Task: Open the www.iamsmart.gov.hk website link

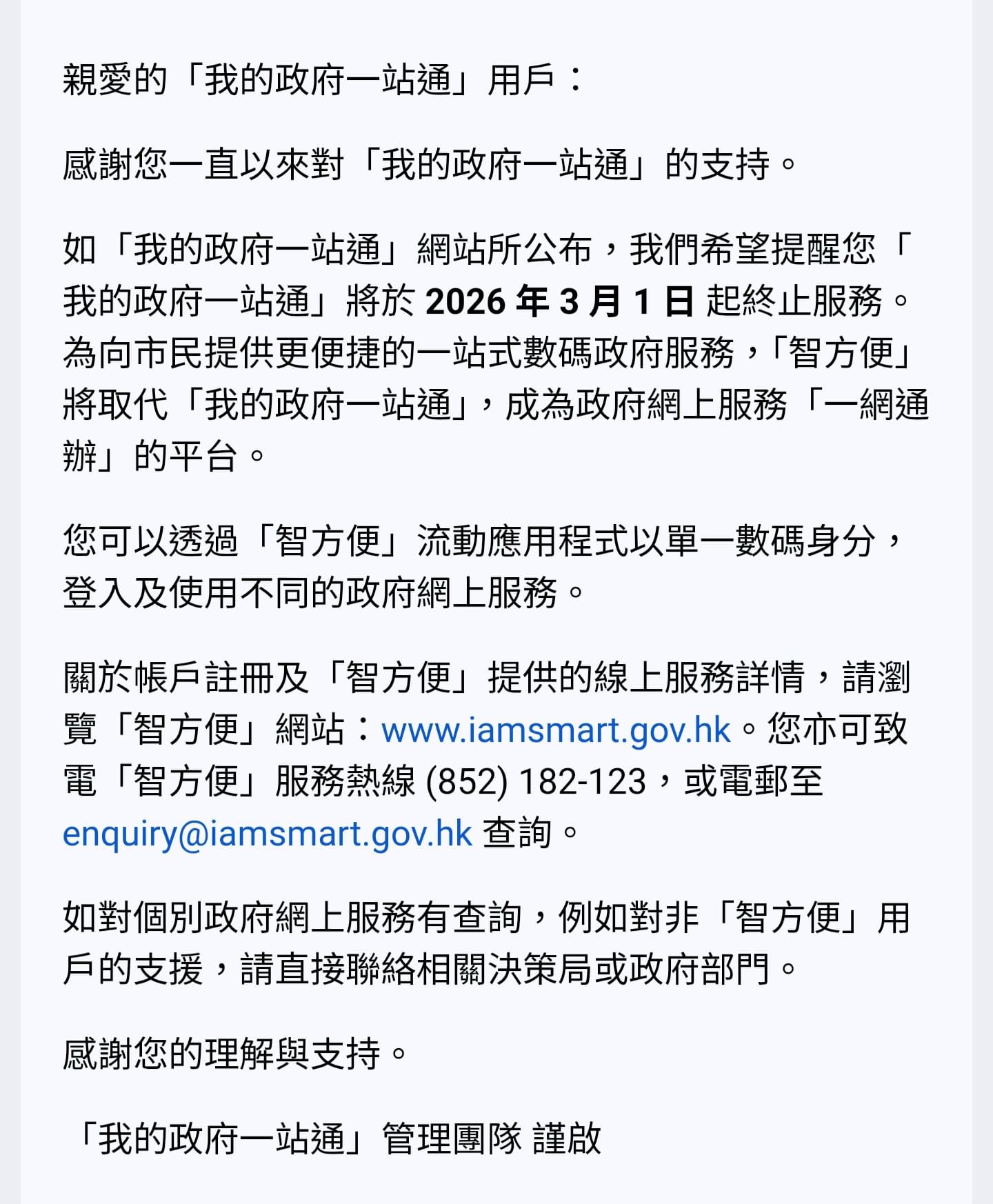Action: coord(555,730)
